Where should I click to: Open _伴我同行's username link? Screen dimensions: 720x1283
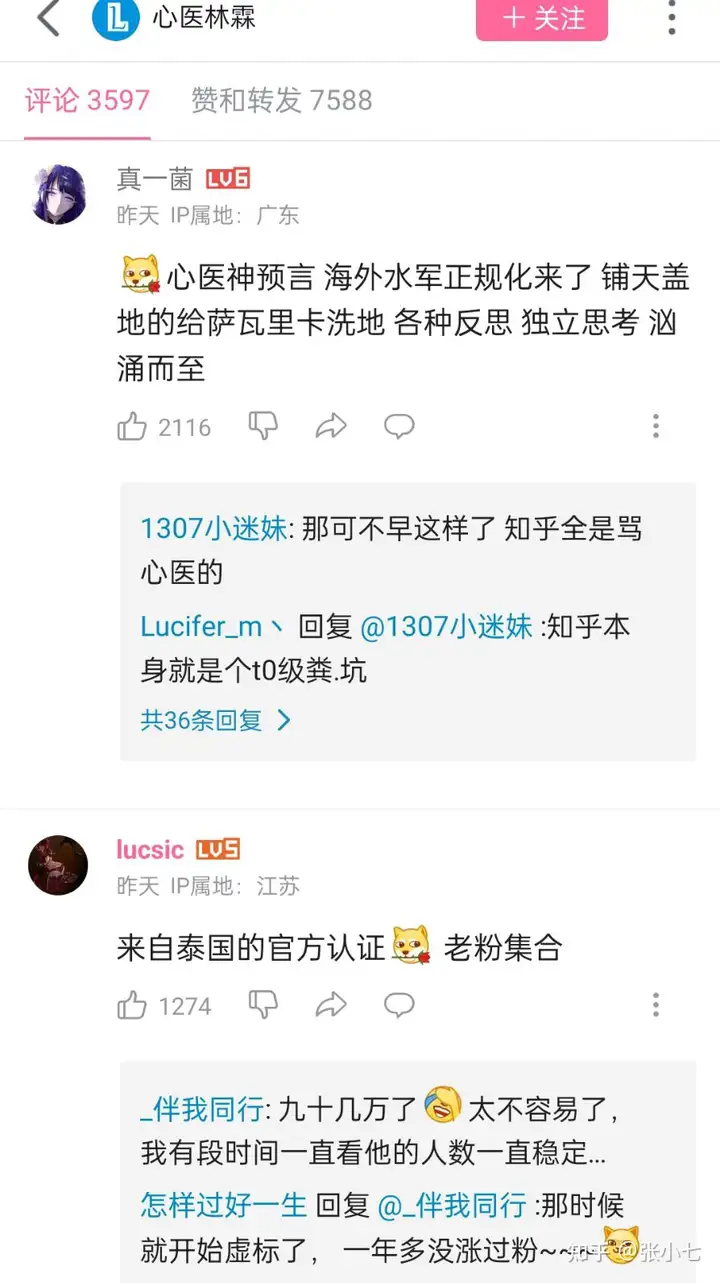pyautogui.click(x=203, y=1109)
